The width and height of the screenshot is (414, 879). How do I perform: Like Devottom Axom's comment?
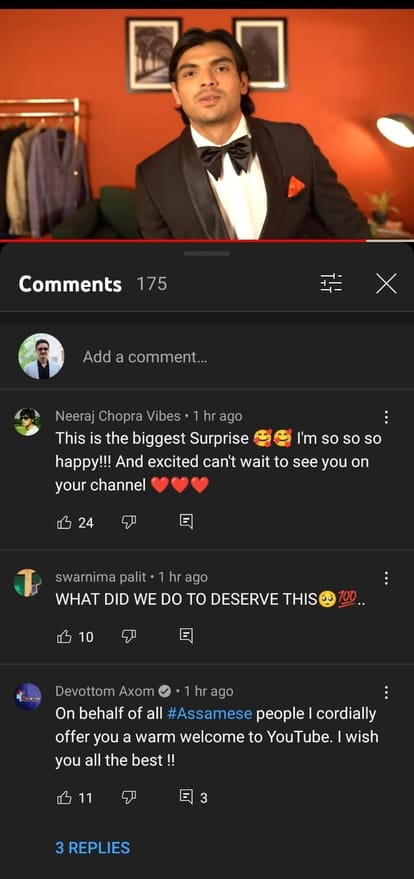(63, 798)
